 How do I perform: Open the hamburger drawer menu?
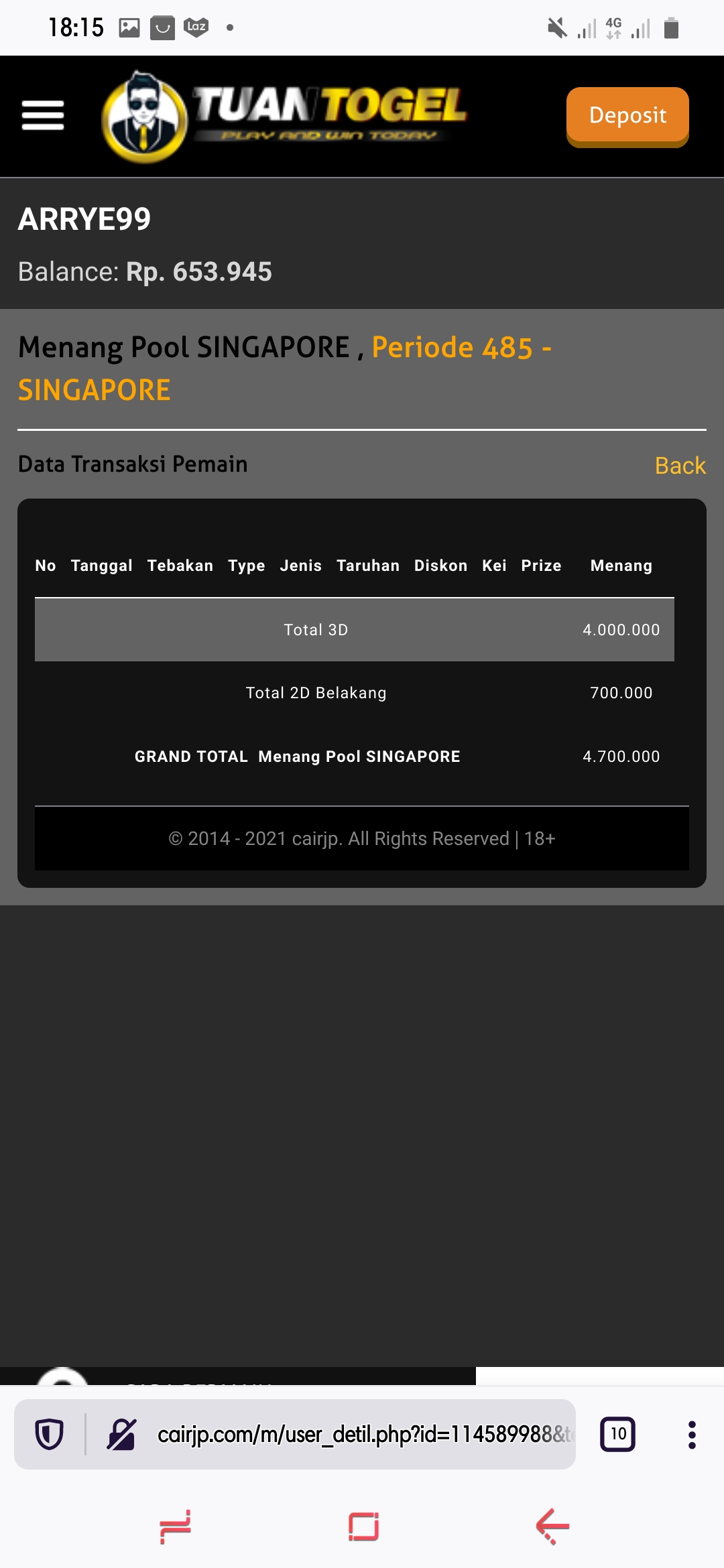[x=43, y=115]
